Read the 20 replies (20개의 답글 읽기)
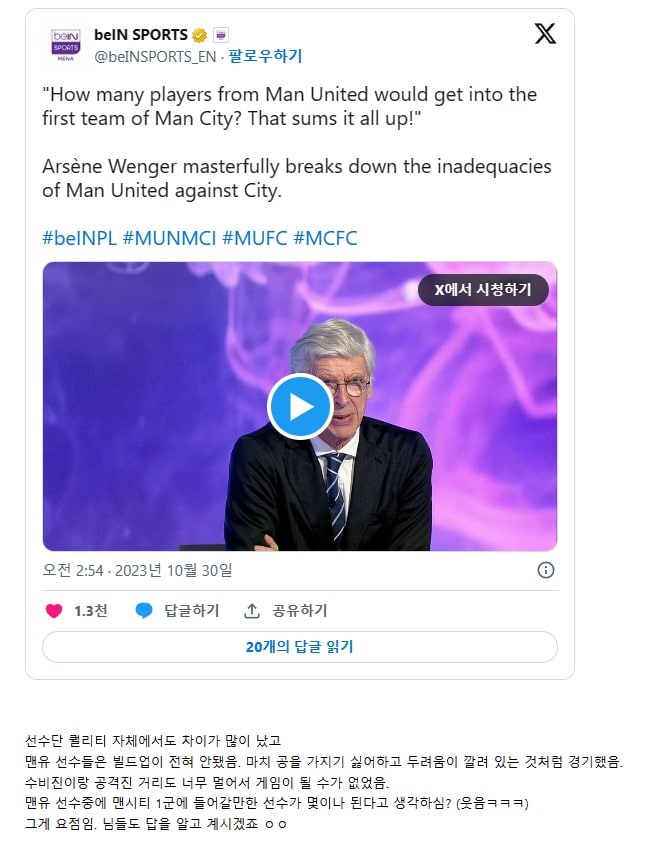The image size is (663, 844). pos(299,647)
